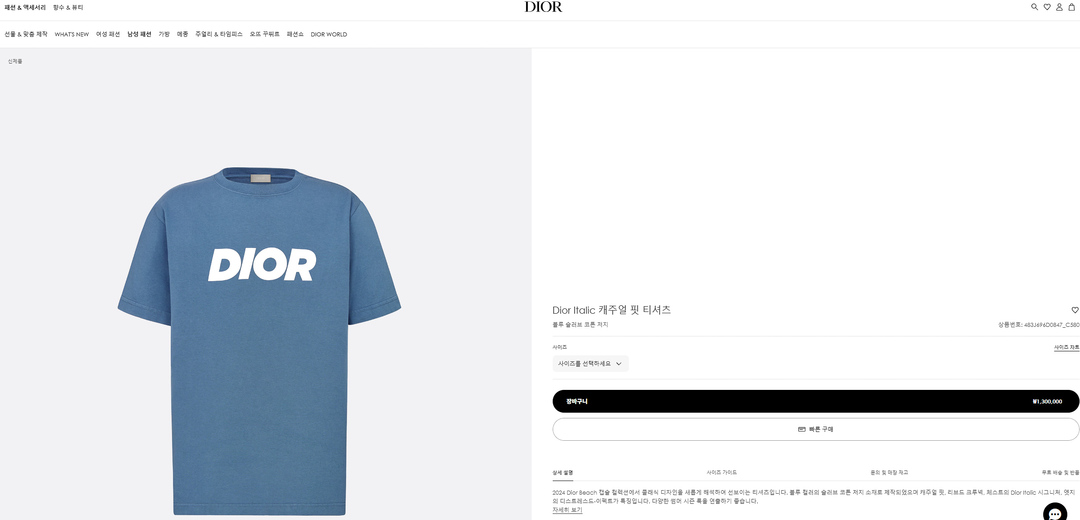Open the 사이즈 차트 size chart link
1080x520 pixels.
coord(1066,347)
